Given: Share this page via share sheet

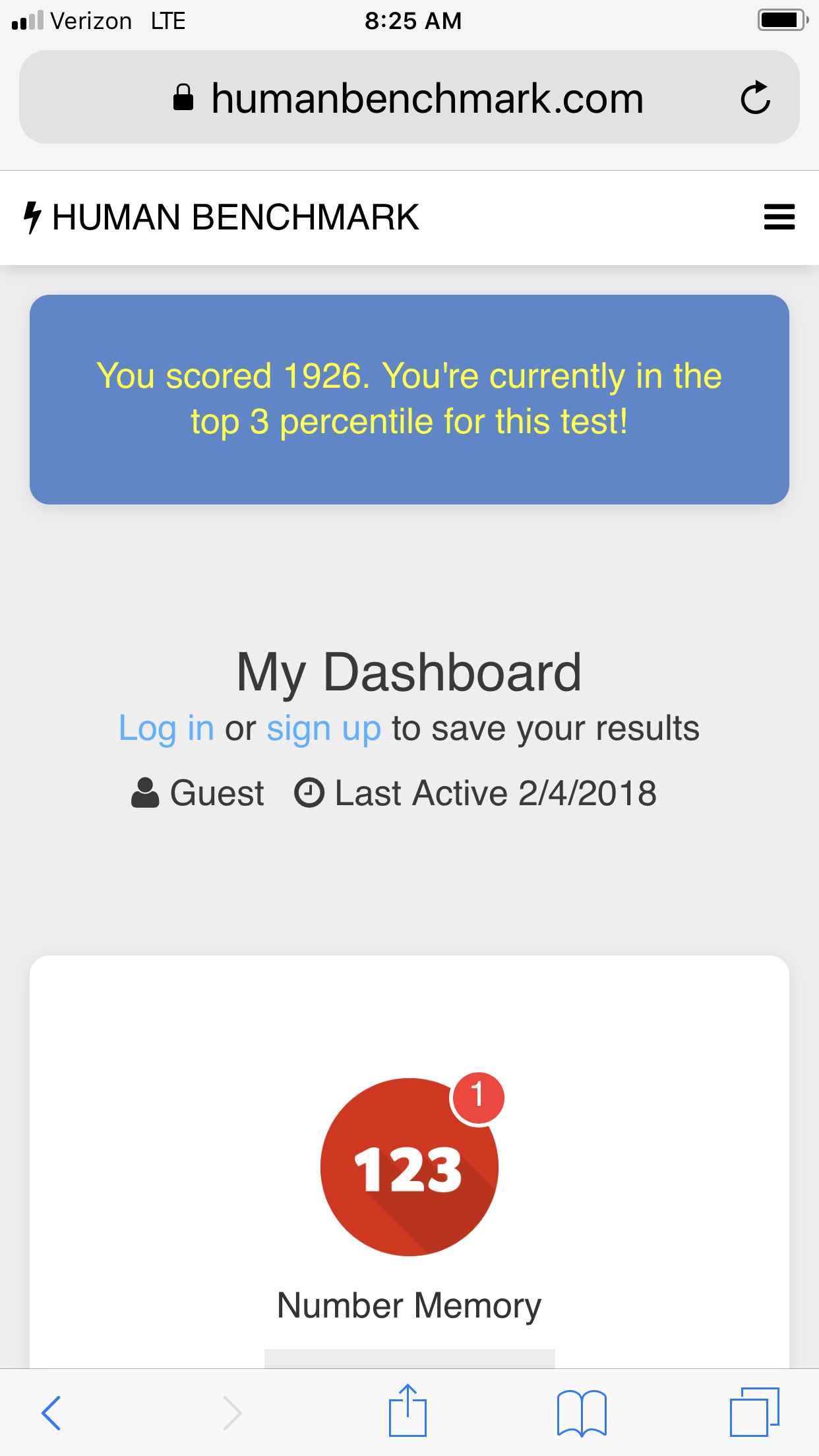Looking at the screenshot, I should [x=408, y=1411].
